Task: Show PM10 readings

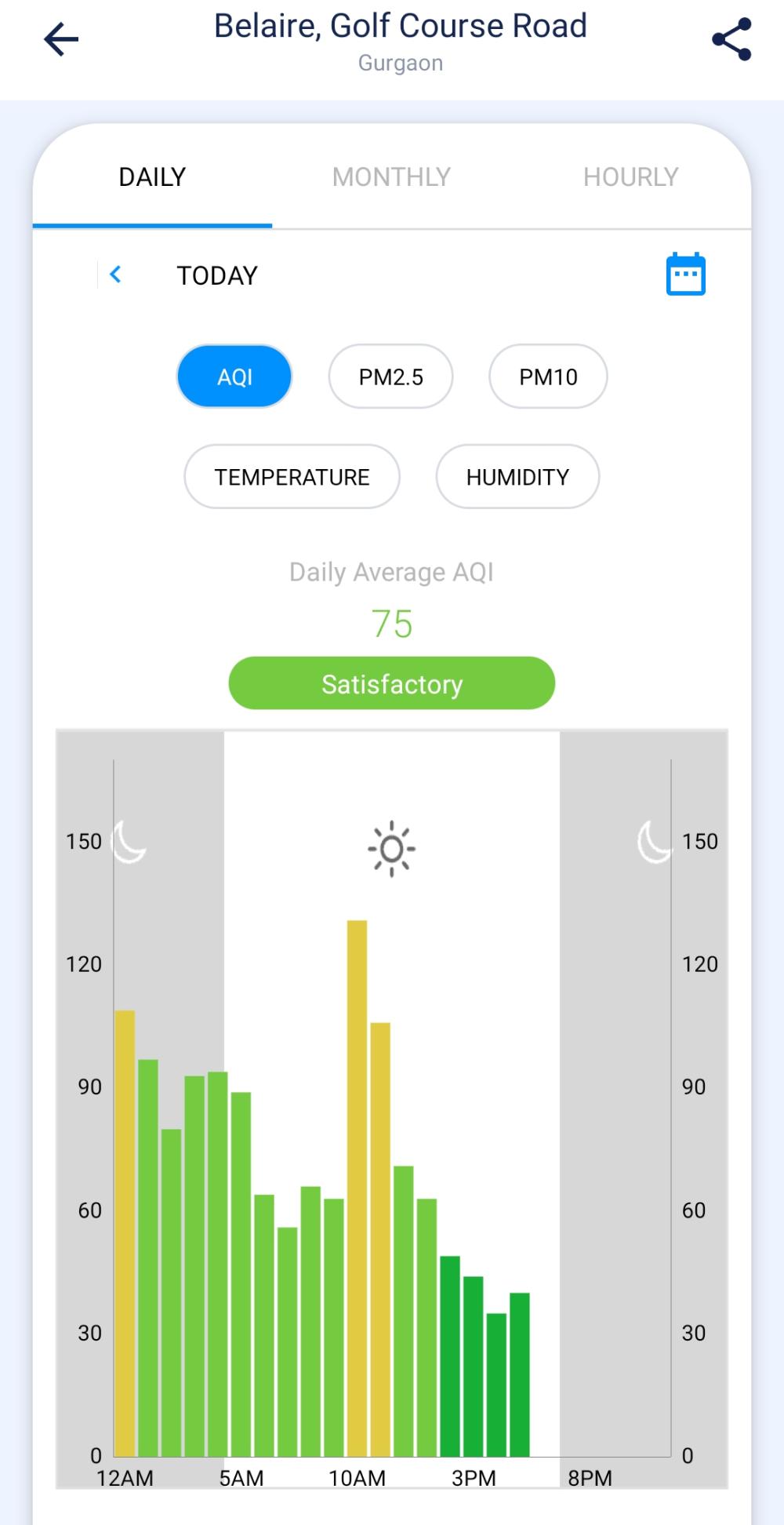Action: click(548, 377)
